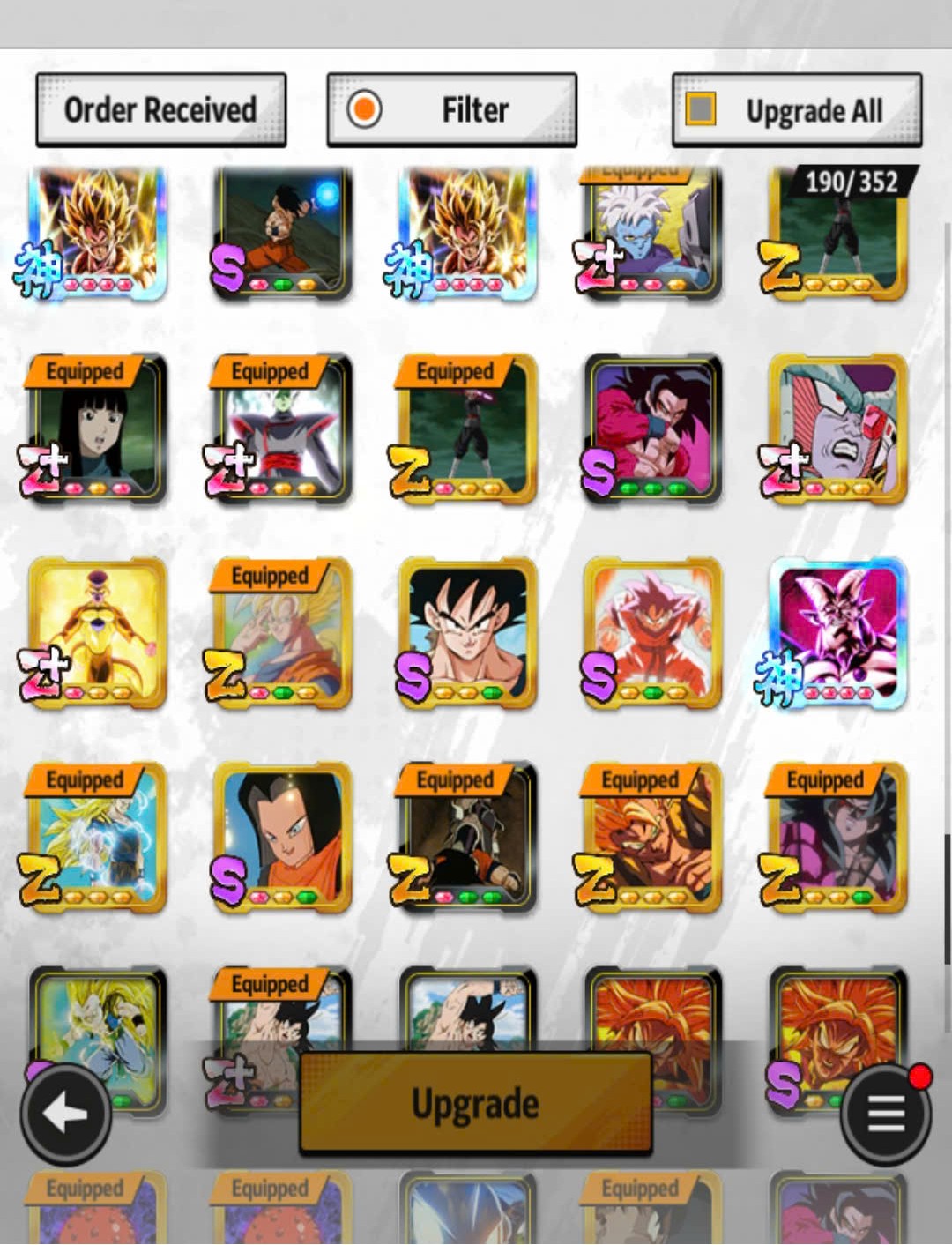Image resolution: width=952 pixels, height=1245 pixels.
Task: Select the golden Frieza equipment tile
Action: pyautogui.click(x=97, y=631)
